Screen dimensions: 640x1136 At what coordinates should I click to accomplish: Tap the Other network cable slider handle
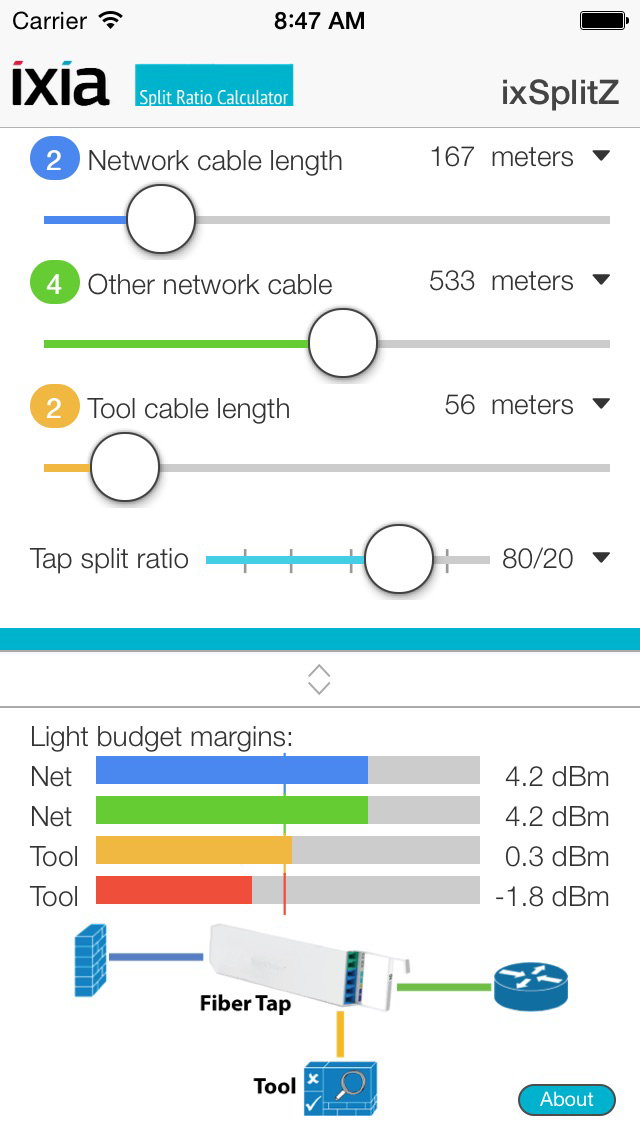pos(343,343)
